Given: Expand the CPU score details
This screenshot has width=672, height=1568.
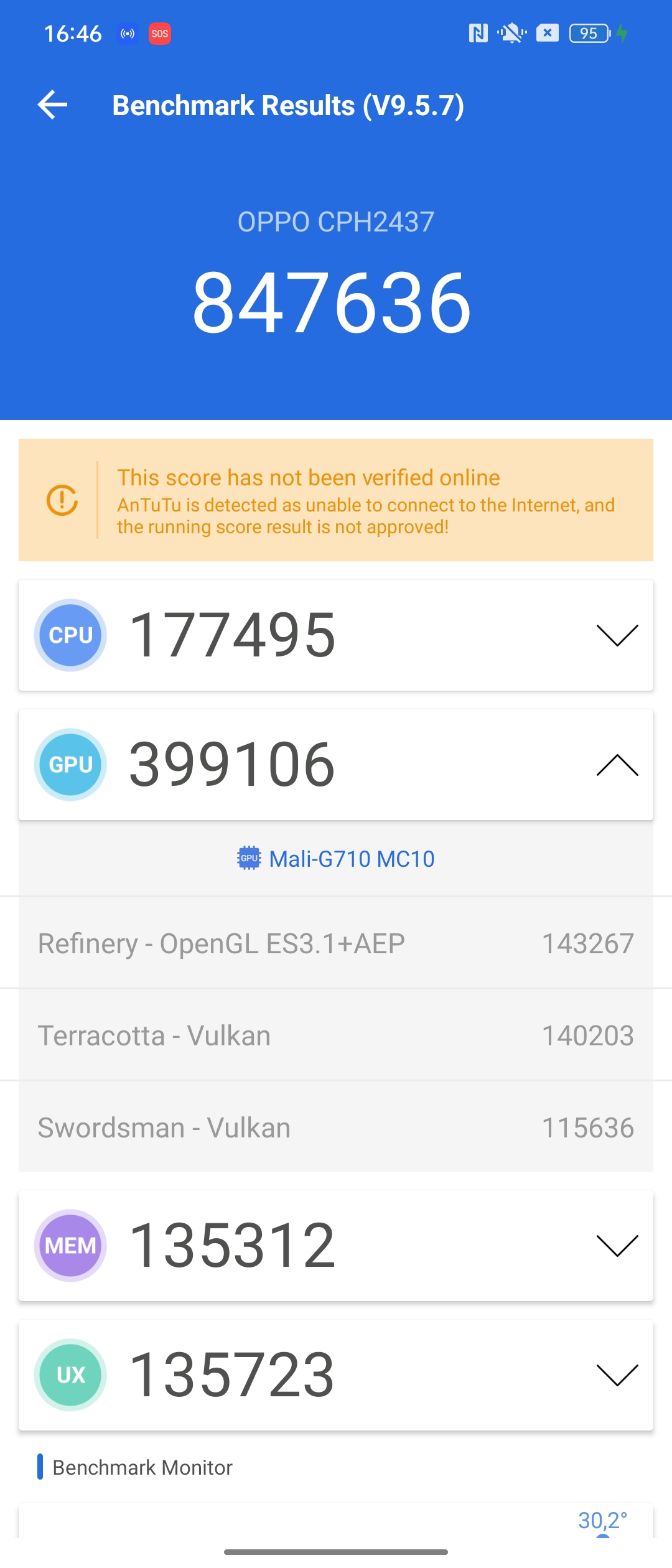Looking at the screenshot, I should click(617, 635).
